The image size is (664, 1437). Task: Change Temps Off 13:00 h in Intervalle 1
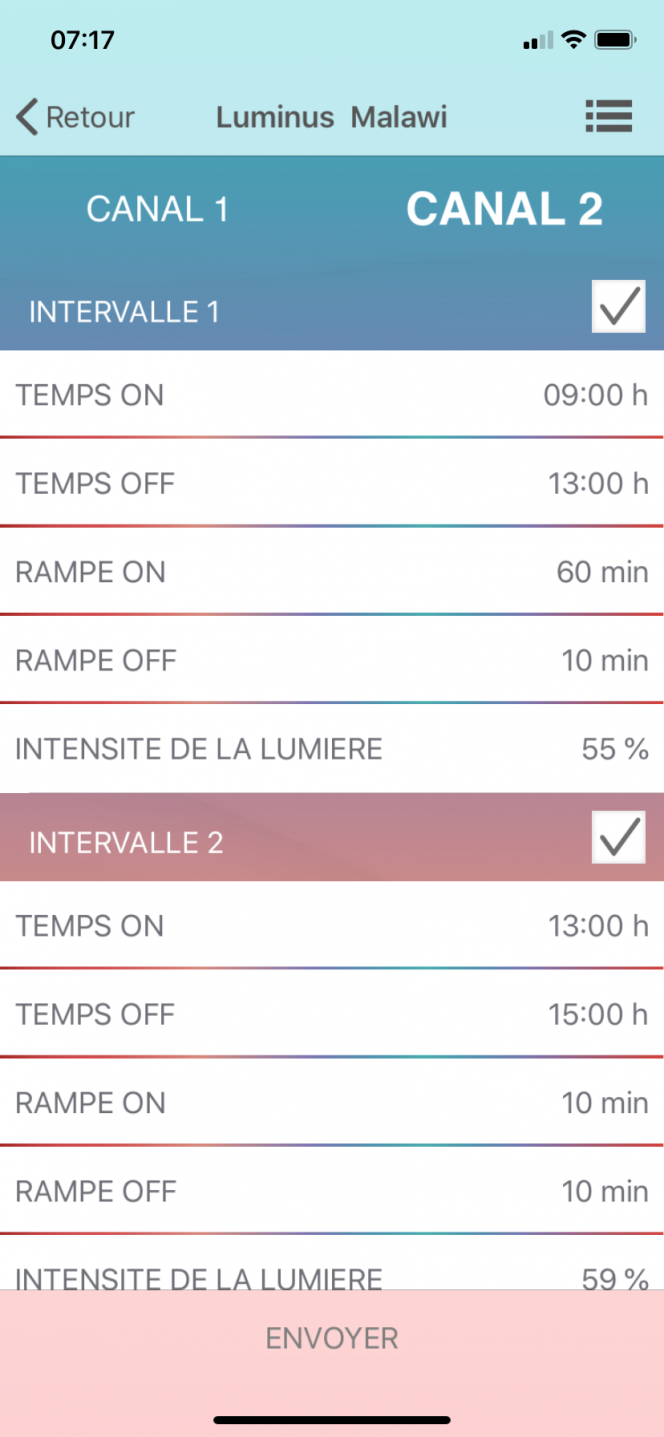pyautogui.click(x=332, y=483)
